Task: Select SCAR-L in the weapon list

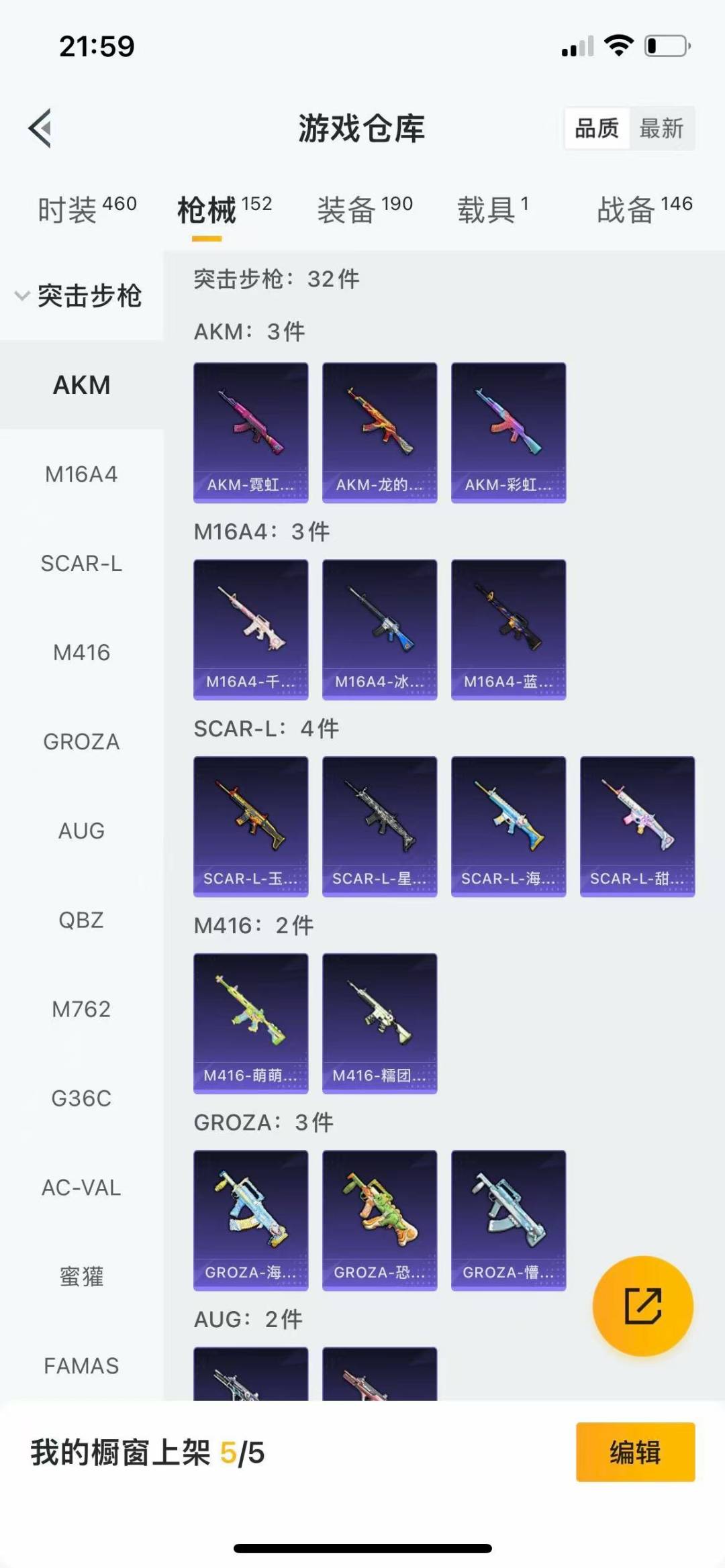Action: [81, 564]
